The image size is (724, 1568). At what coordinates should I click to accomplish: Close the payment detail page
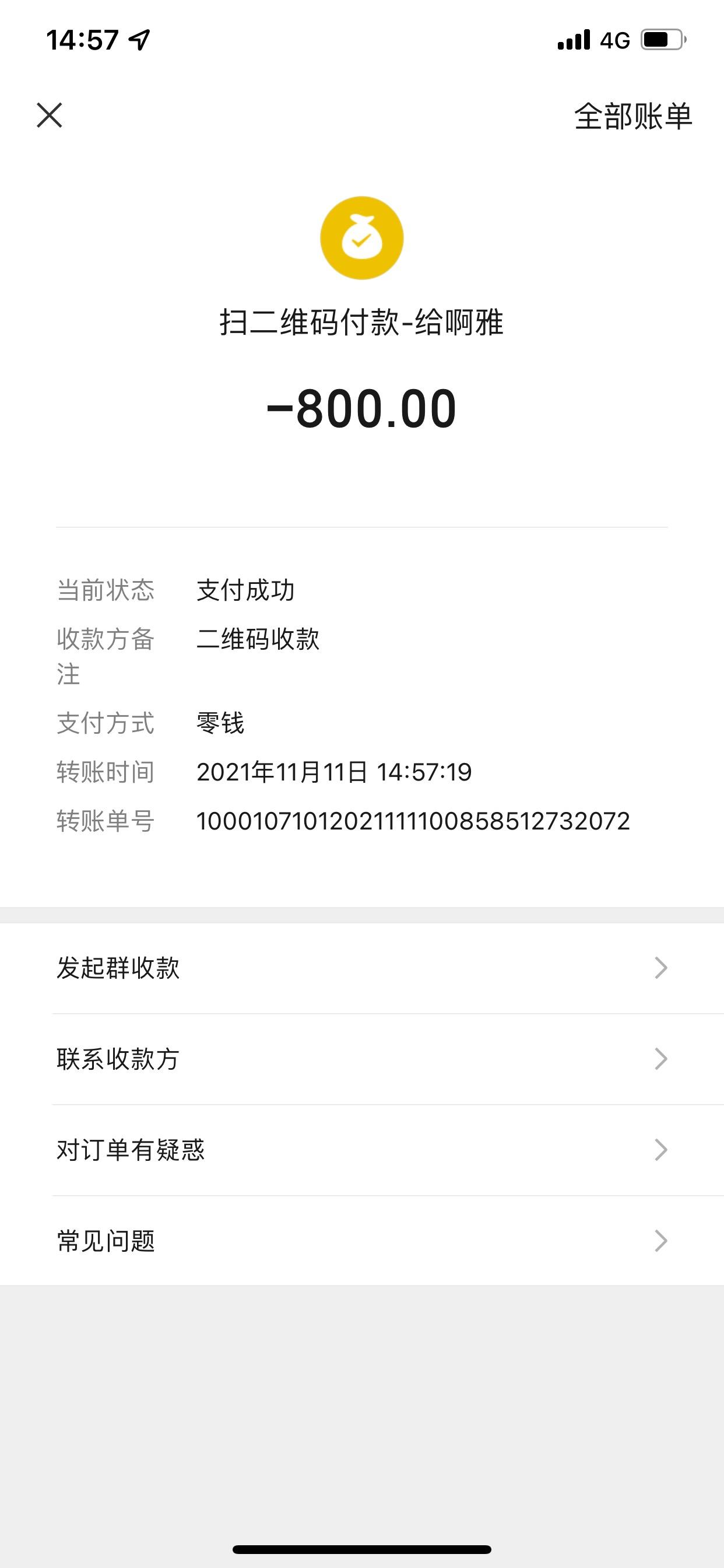click(50, 115)
